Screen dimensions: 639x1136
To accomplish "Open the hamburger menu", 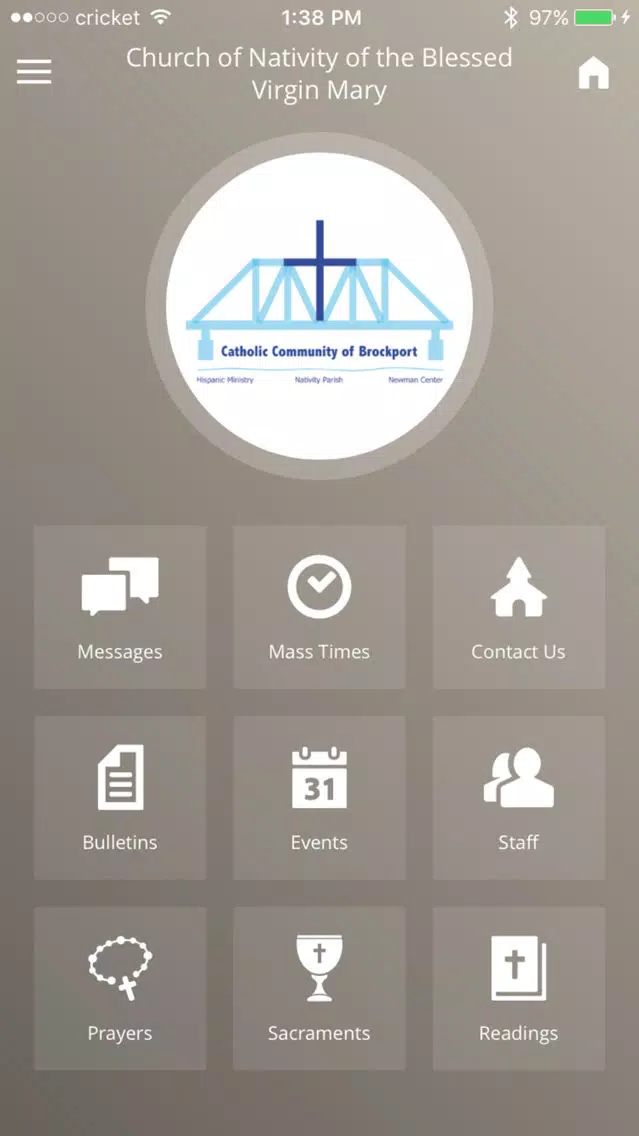I will [x=34, y=72].
